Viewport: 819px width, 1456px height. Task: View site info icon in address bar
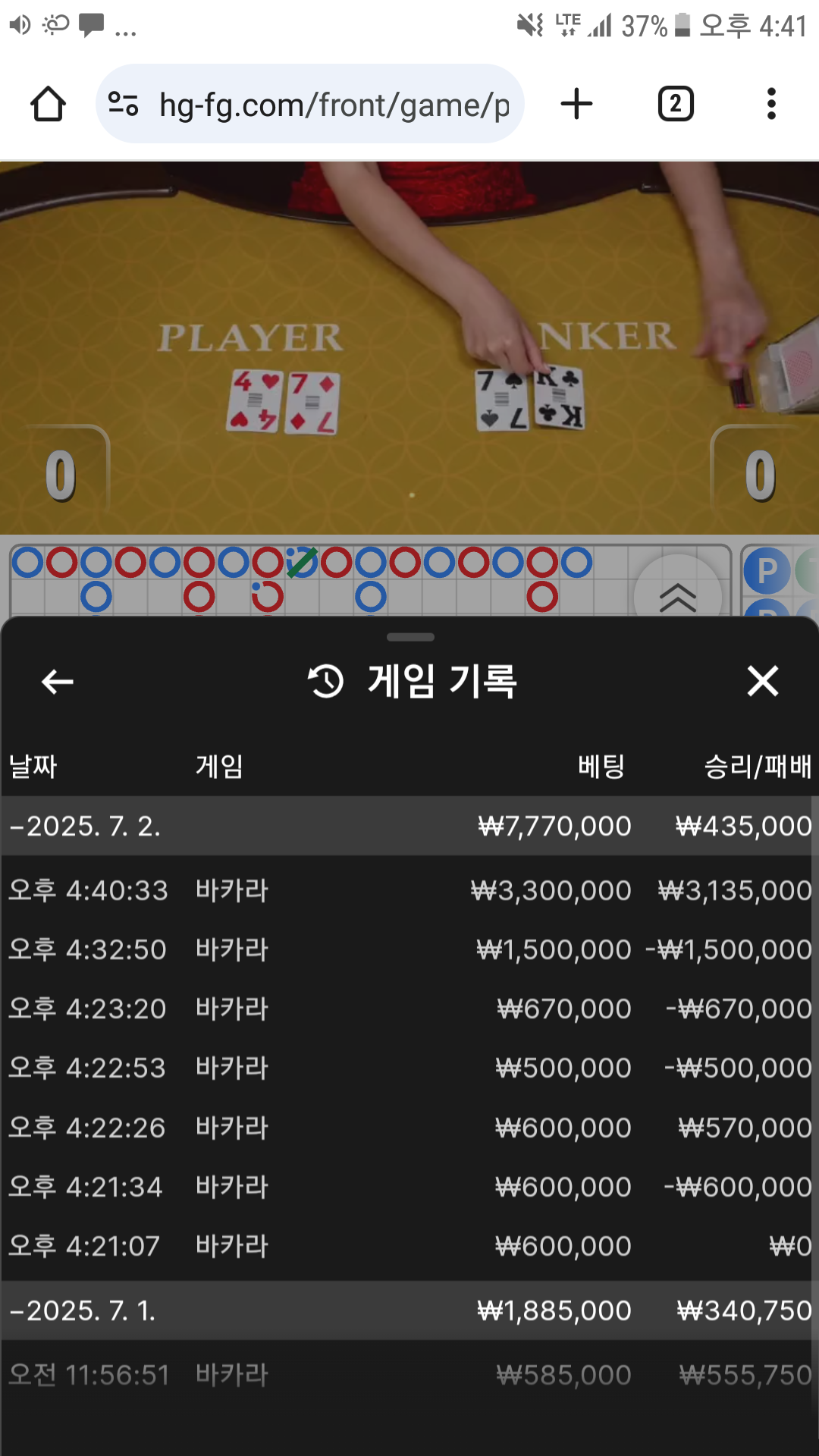click(x=124, y=104)
